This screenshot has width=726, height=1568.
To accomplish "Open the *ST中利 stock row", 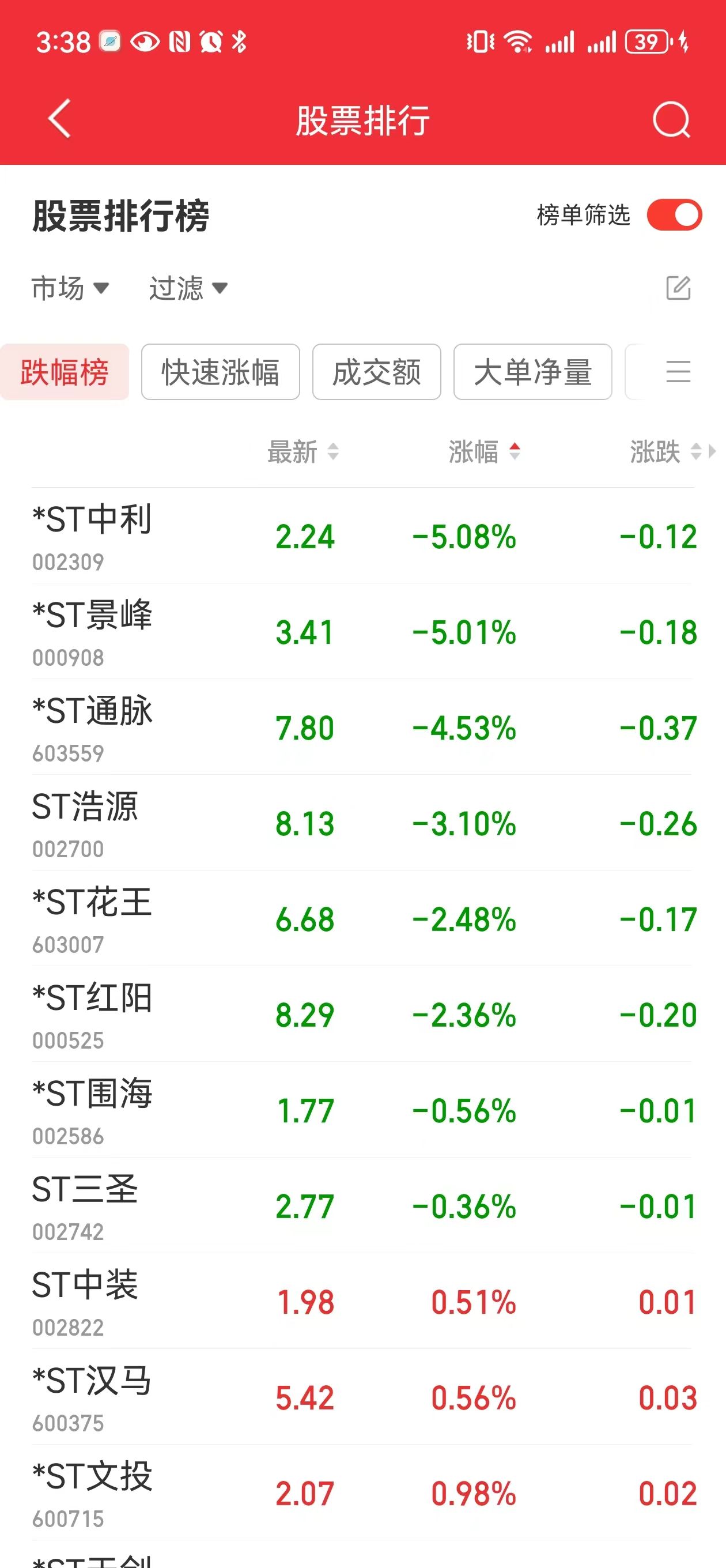I will click(362, 536).
